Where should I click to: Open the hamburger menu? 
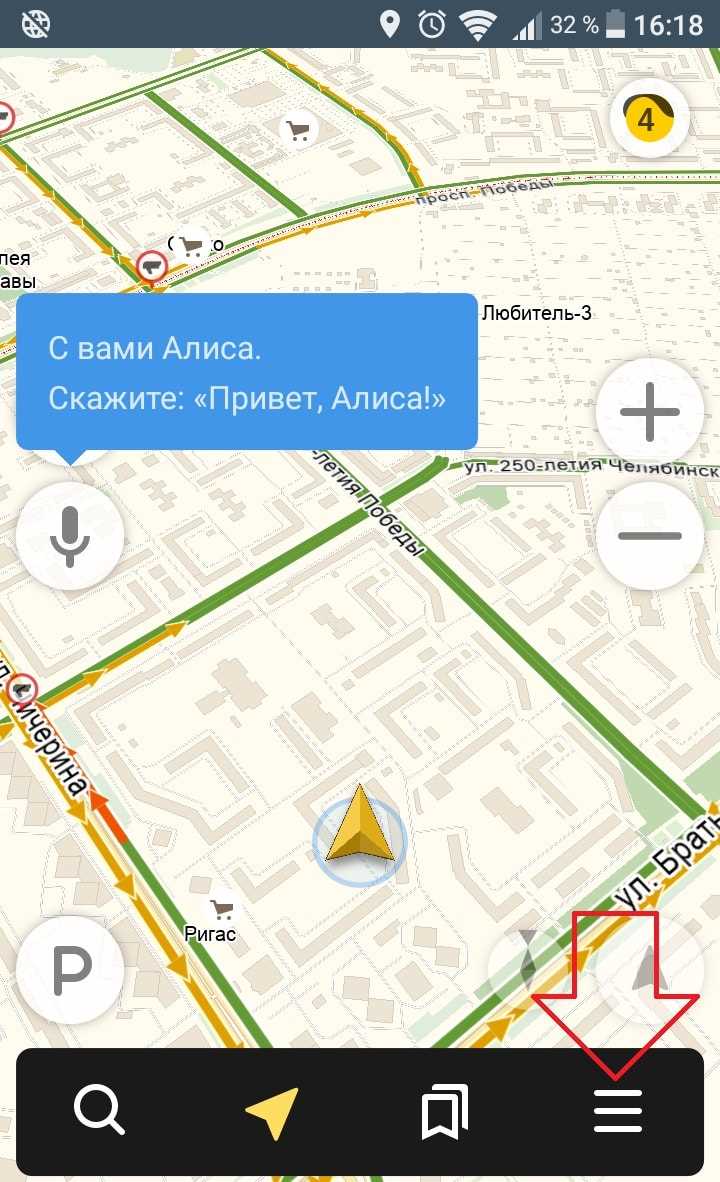(618, 1112)
